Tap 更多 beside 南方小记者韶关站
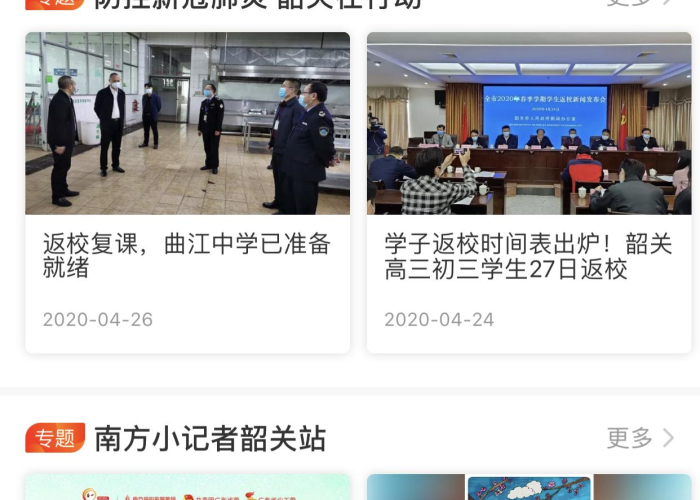Image resolution: width=700 pixels, height=500 pixels. [x=640, y=438]
